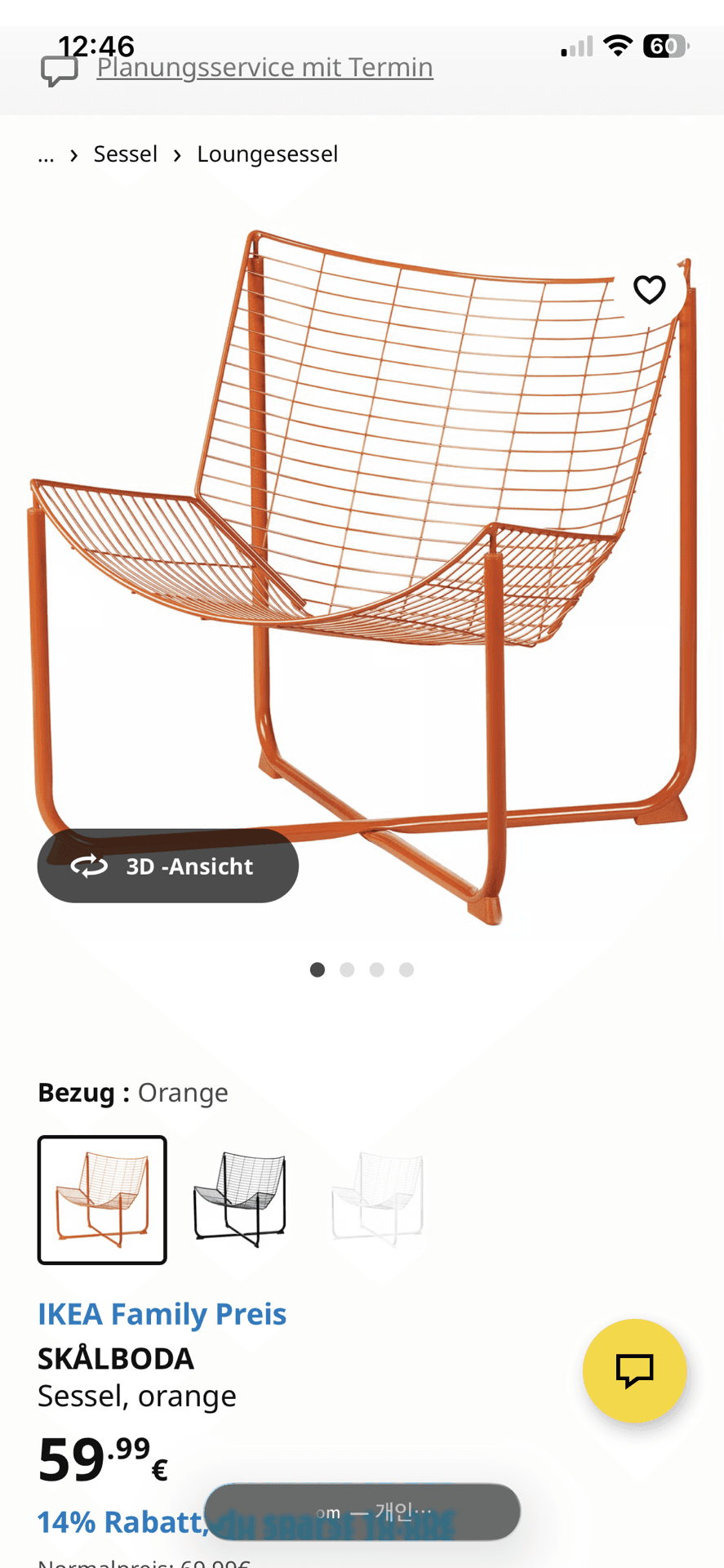
Task: Select the black chair variant
Action: click(240, 1200)
